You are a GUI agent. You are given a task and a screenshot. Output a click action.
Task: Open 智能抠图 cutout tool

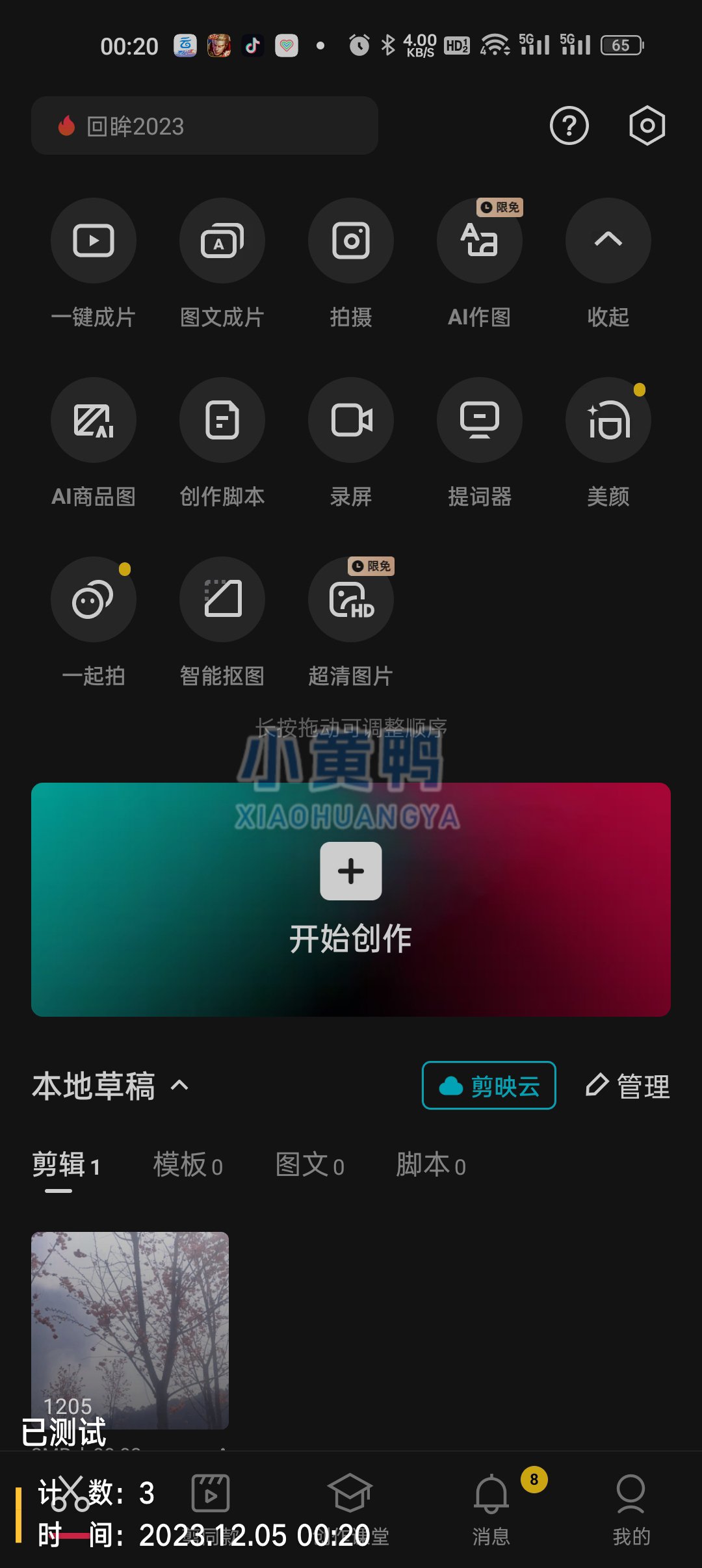222,599
